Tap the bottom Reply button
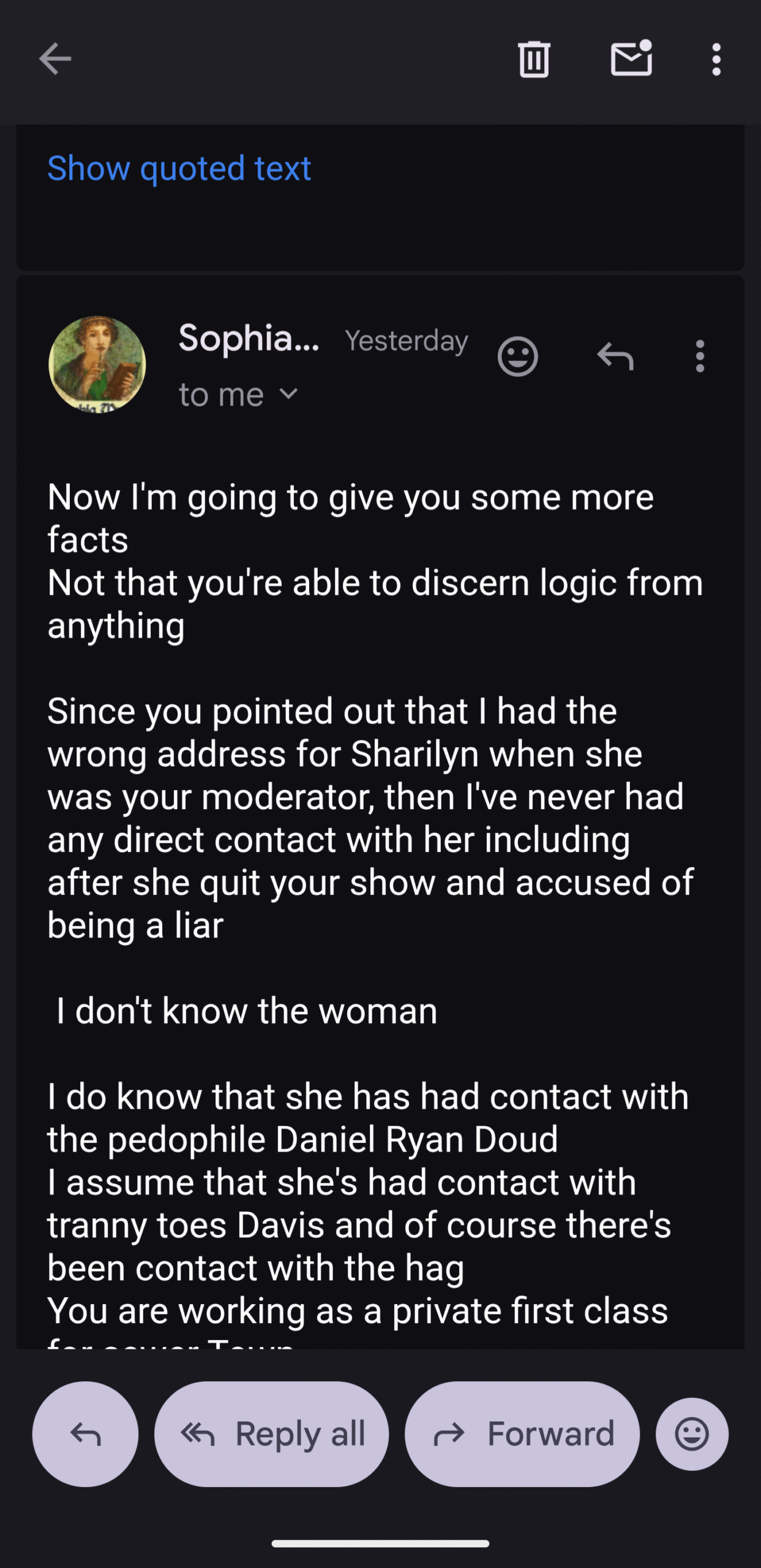Viewport: 761px width, 1568px height. pos(85,1434)
